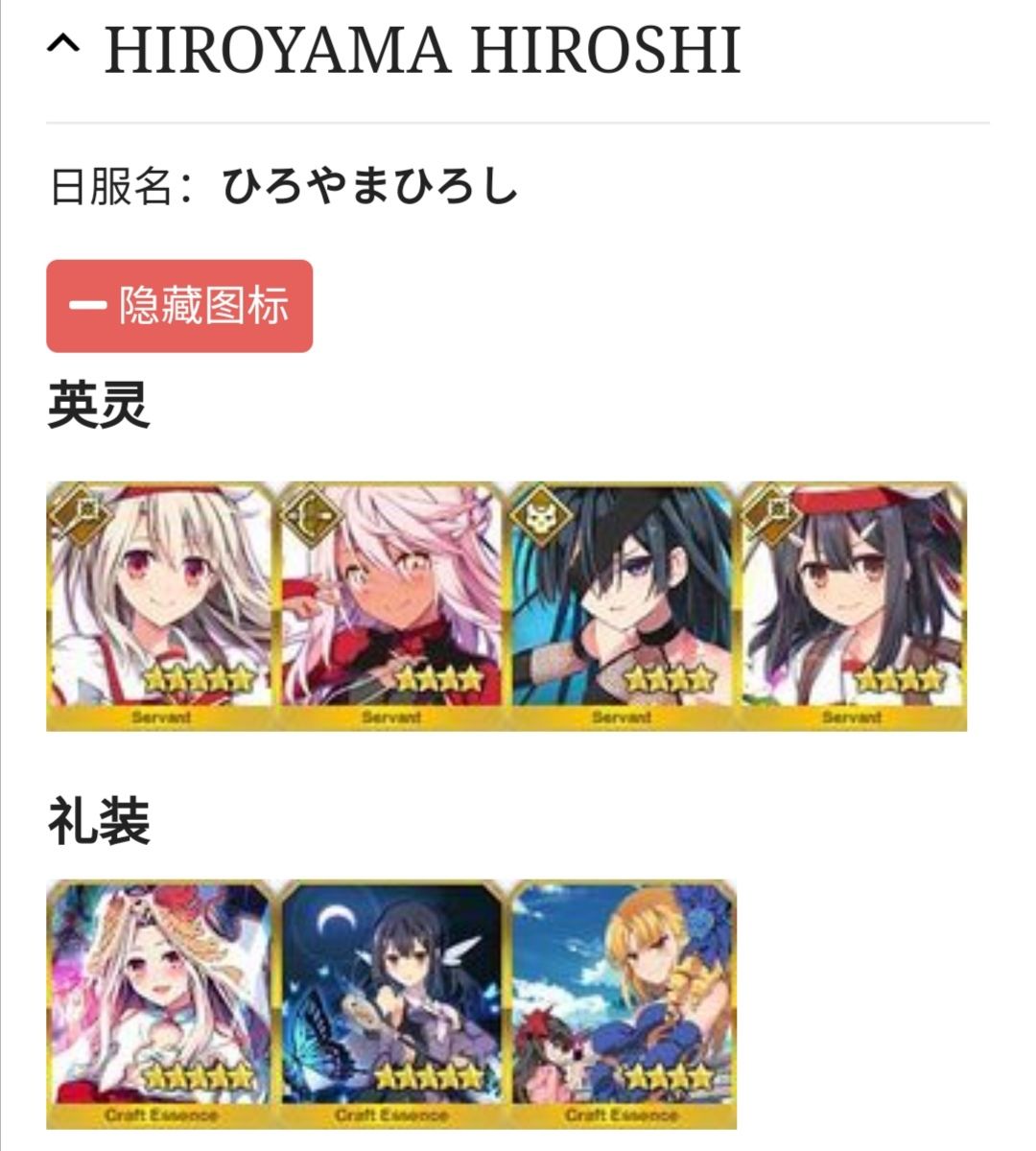Open the HIROYAMA HIROSHI heading link
The image size is (1036, 1151).
coord(422,48)
